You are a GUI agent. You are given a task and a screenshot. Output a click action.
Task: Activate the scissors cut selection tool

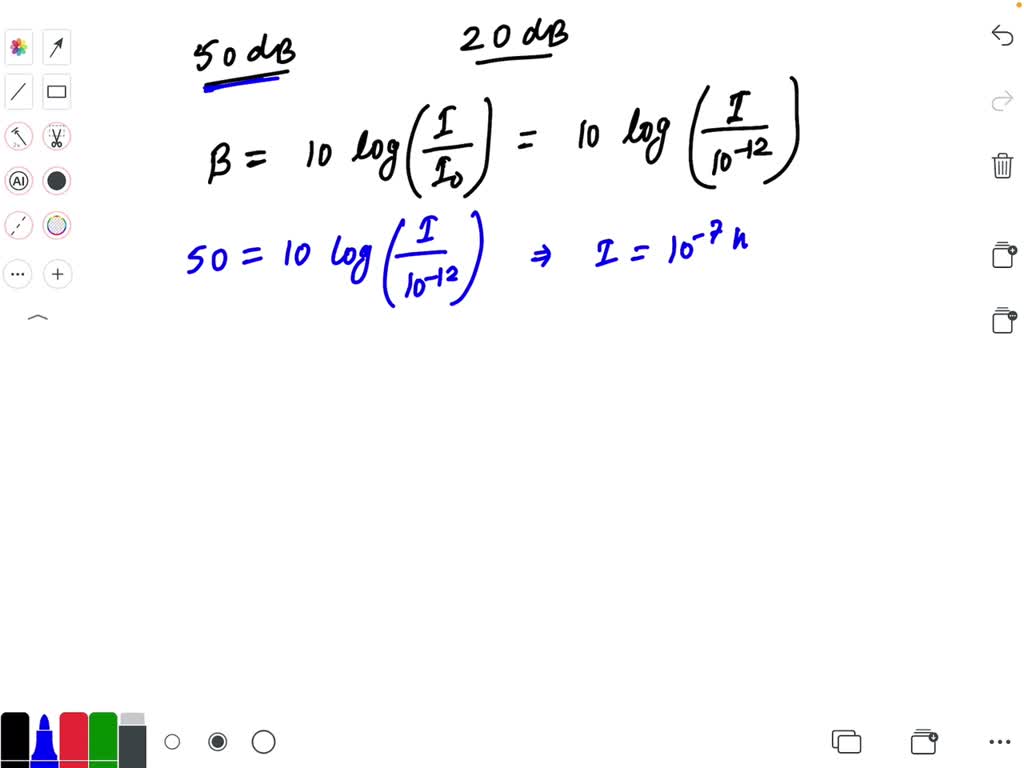click(x=57, y=137)
